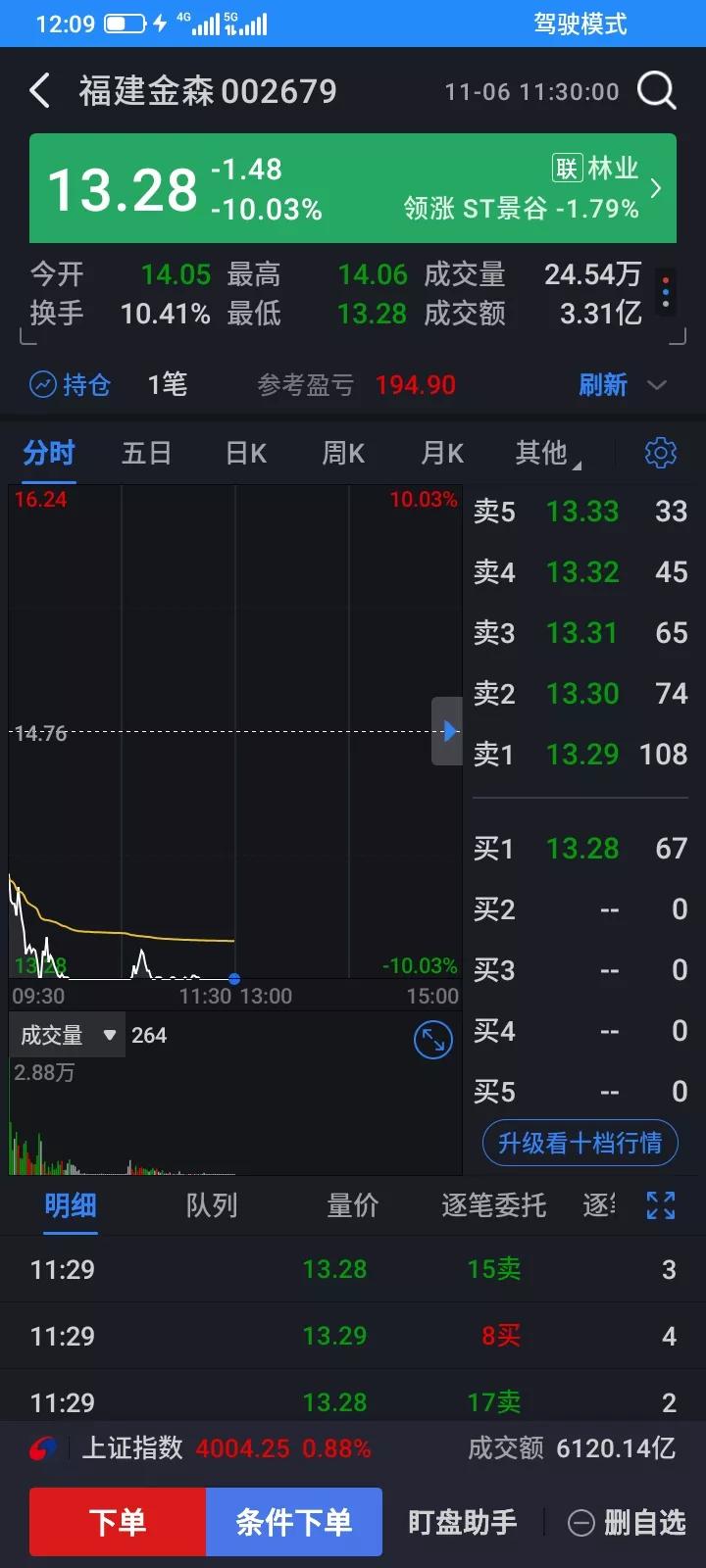
Task: Tap the red 下单 order button
Action: (118, 1522)
